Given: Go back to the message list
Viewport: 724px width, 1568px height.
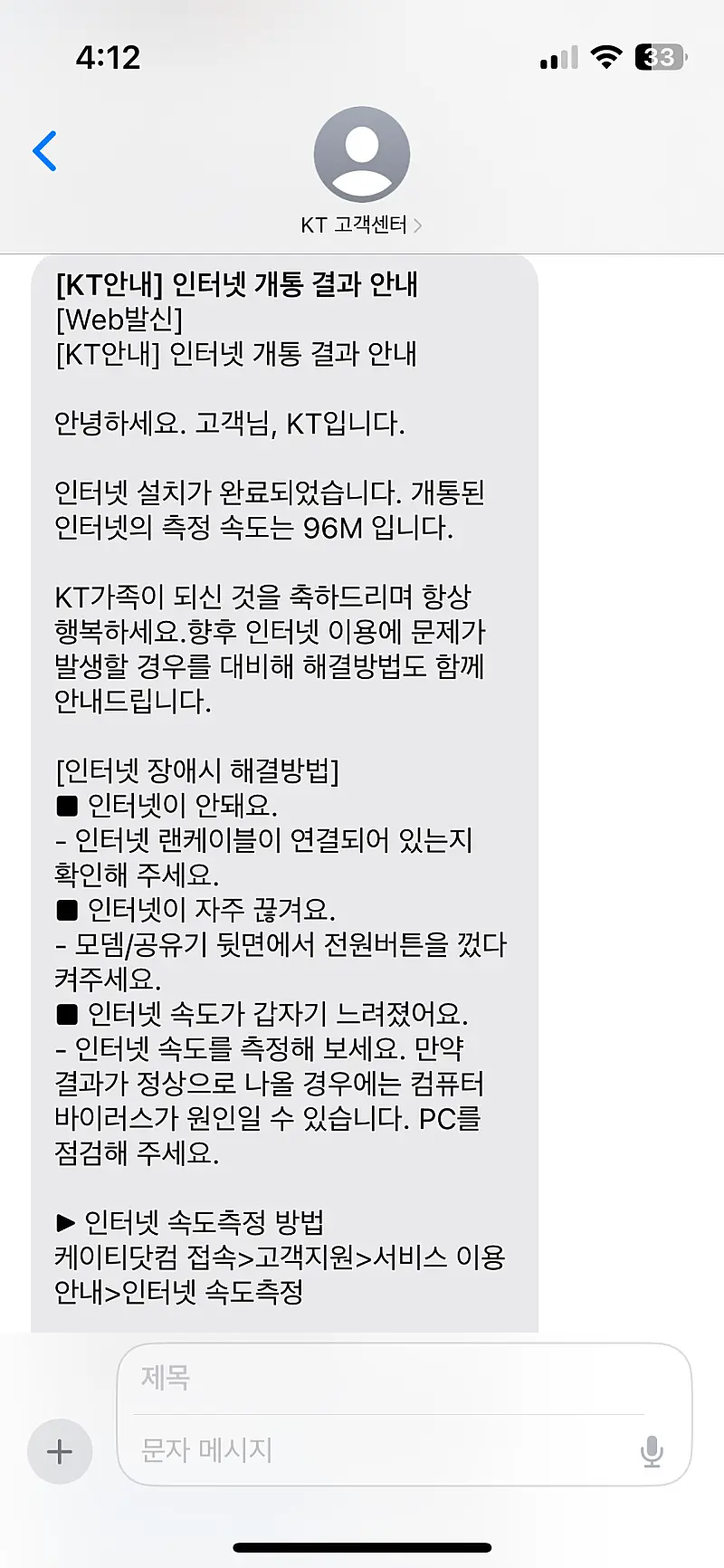Looking at the screenshot, I should (44, 151).
